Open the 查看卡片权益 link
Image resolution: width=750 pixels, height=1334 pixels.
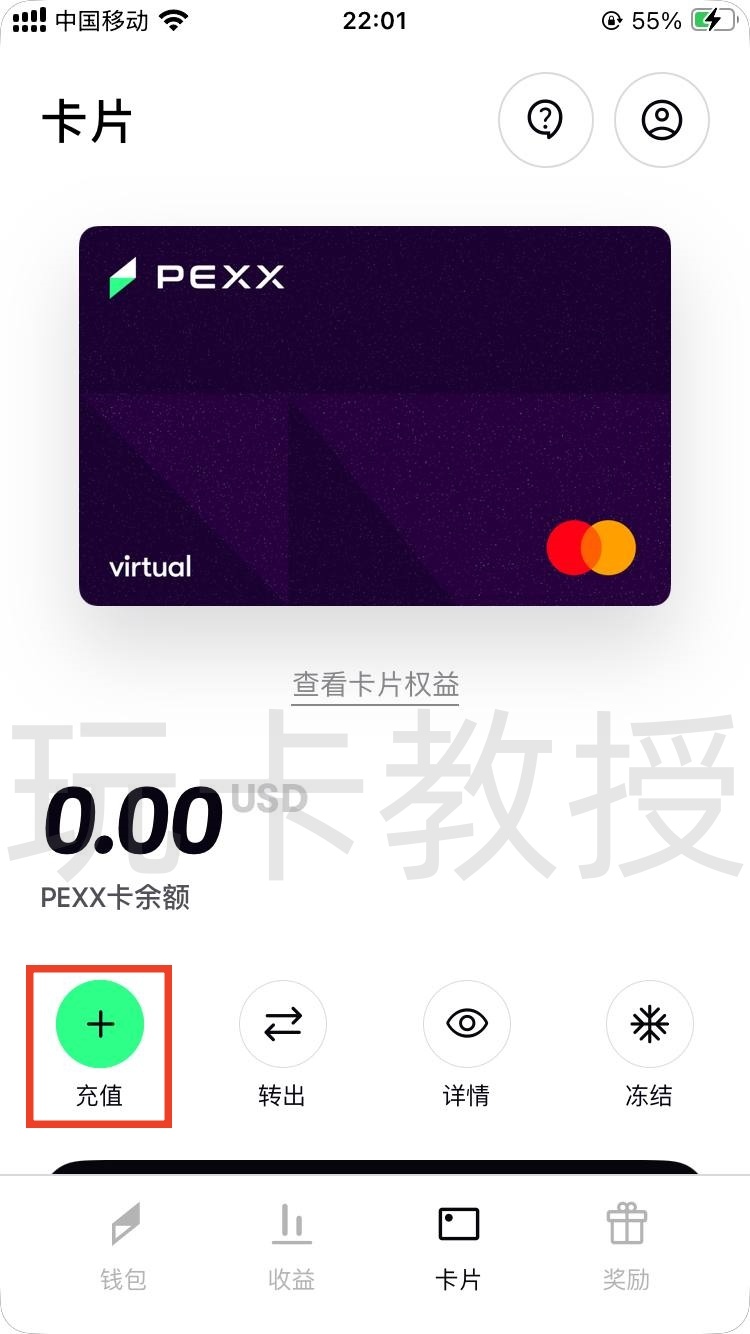[375, 685]
